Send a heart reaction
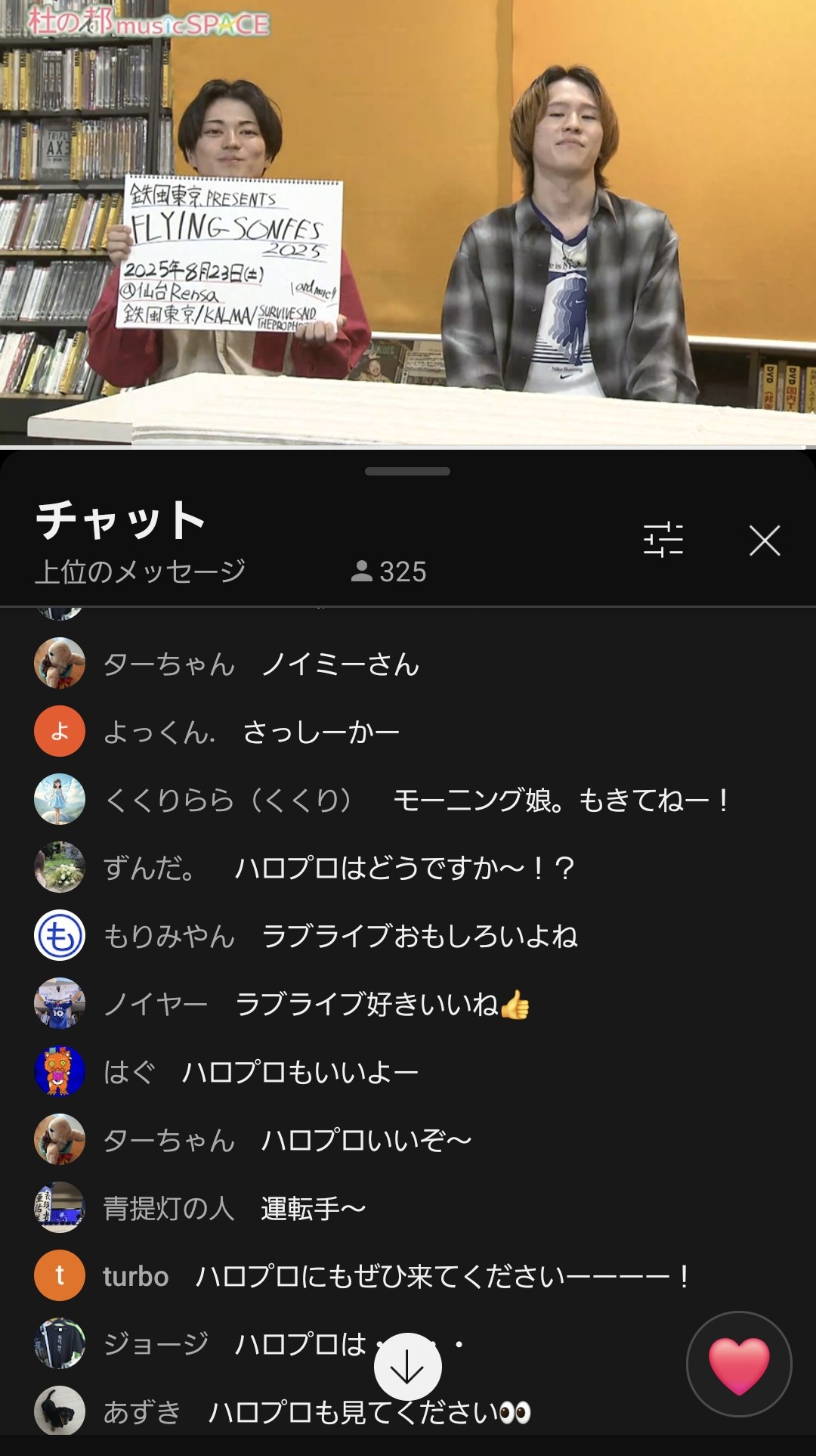 pyautogui.click(x=738, y=1364)
